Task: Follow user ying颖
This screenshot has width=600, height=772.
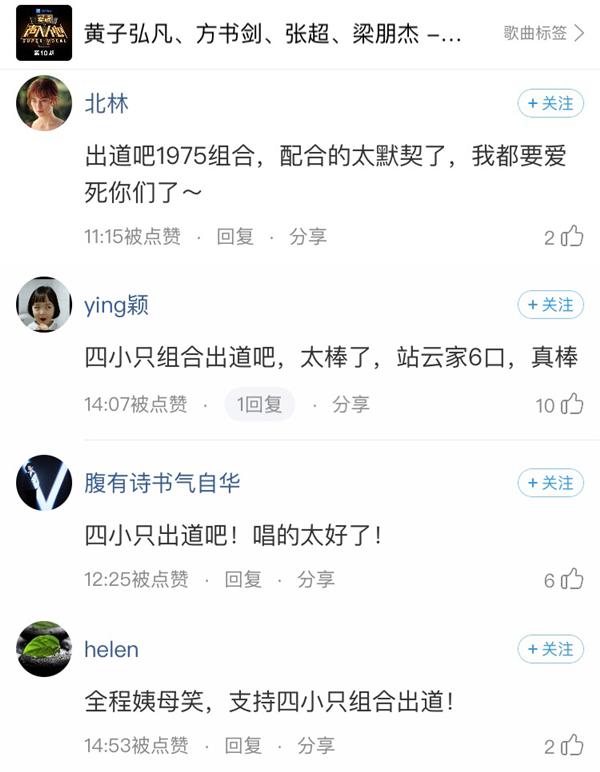Action: (550, 305)
